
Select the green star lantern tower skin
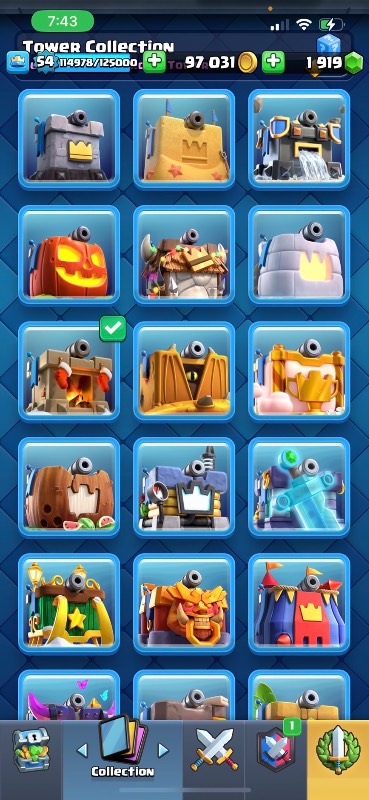(69, 603)
